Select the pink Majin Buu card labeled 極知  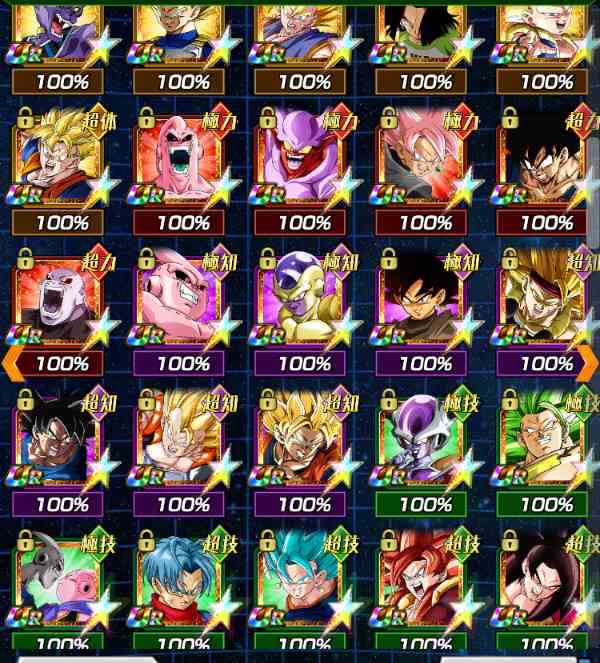(183, 302)
